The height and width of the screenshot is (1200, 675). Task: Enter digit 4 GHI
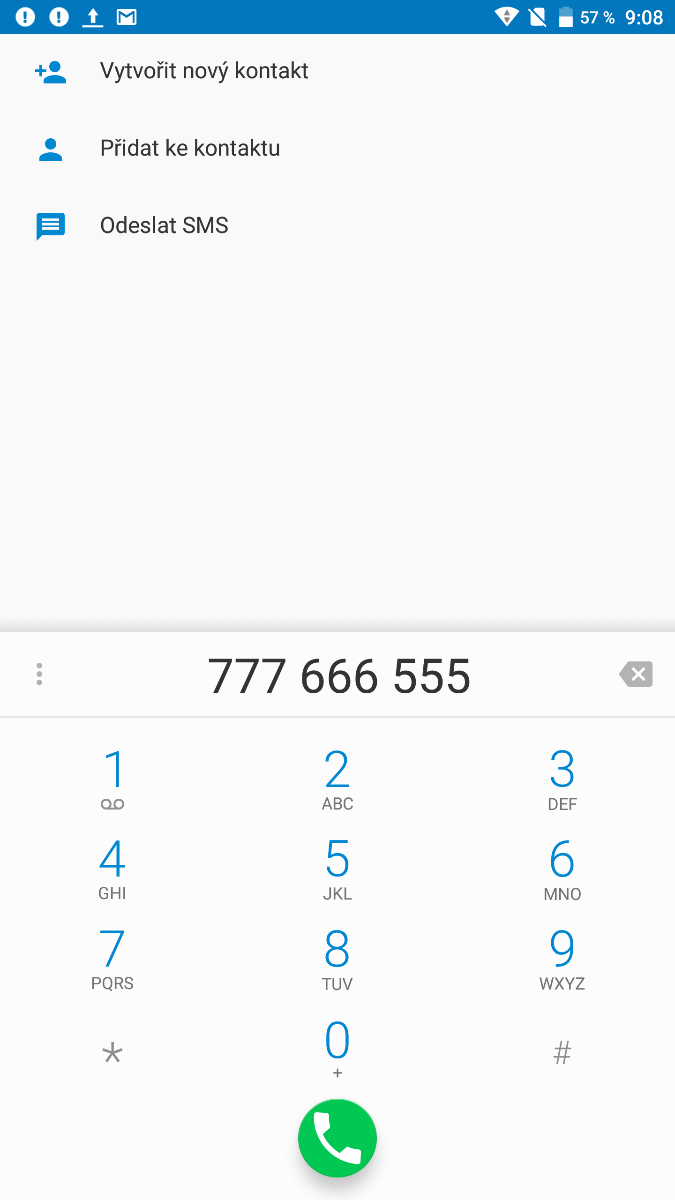tap(113, 869)
